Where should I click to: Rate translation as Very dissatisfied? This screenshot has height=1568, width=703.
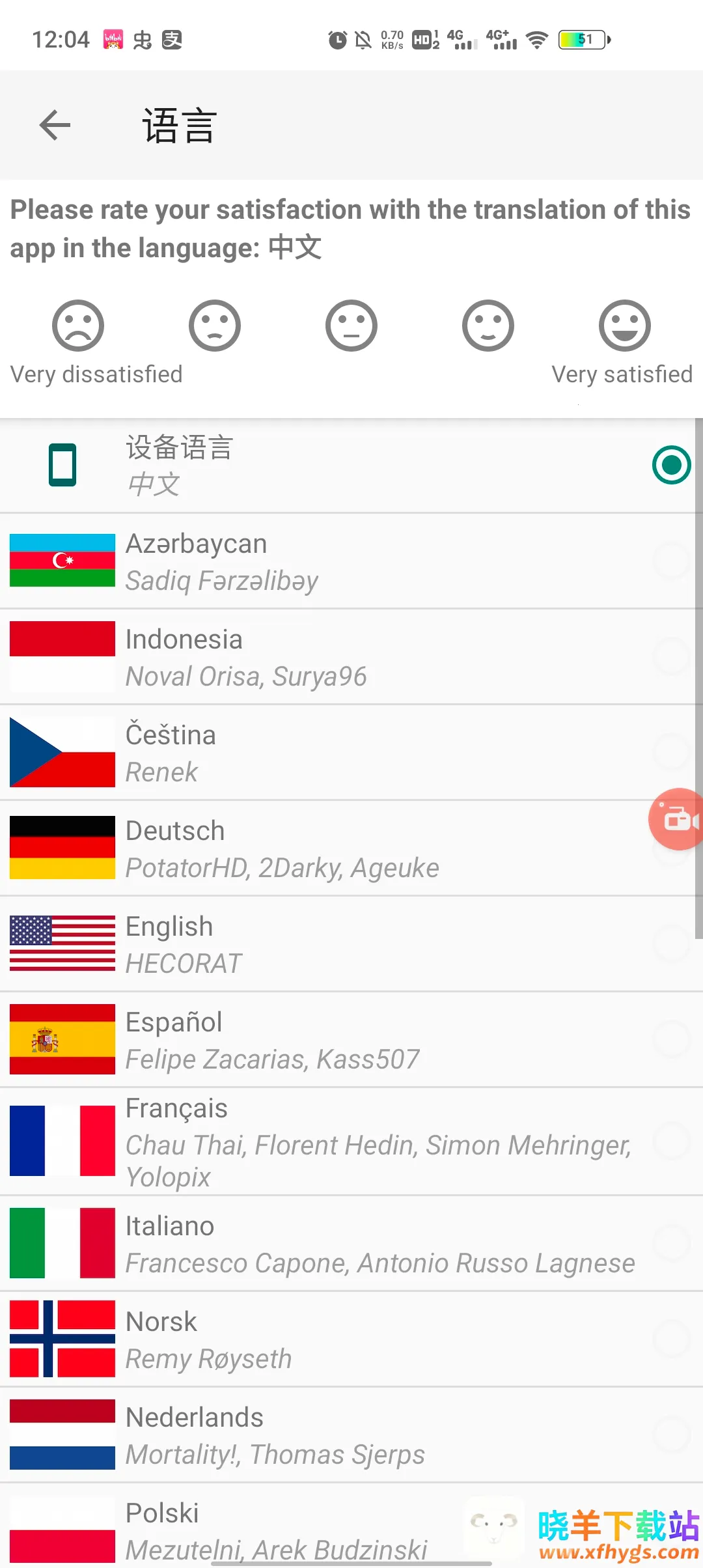point(78,326)
